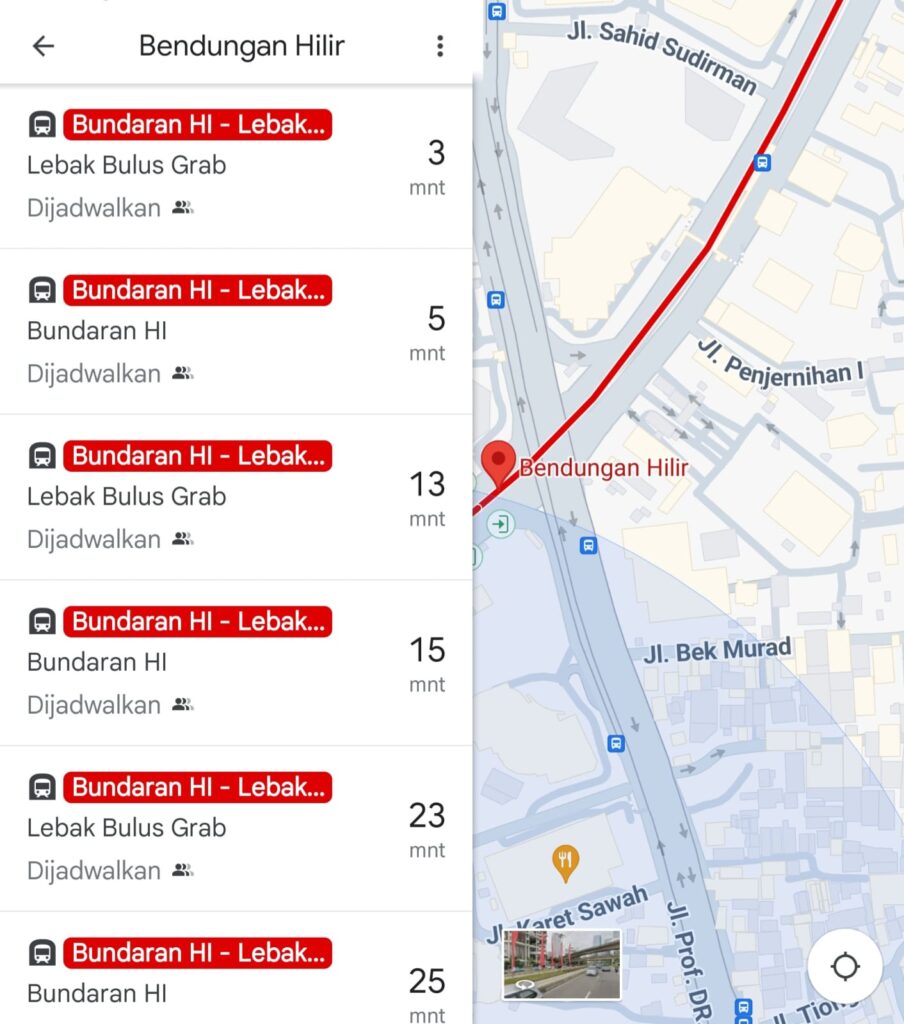Open the three-dot overflow menu

(x=439, y=46)
